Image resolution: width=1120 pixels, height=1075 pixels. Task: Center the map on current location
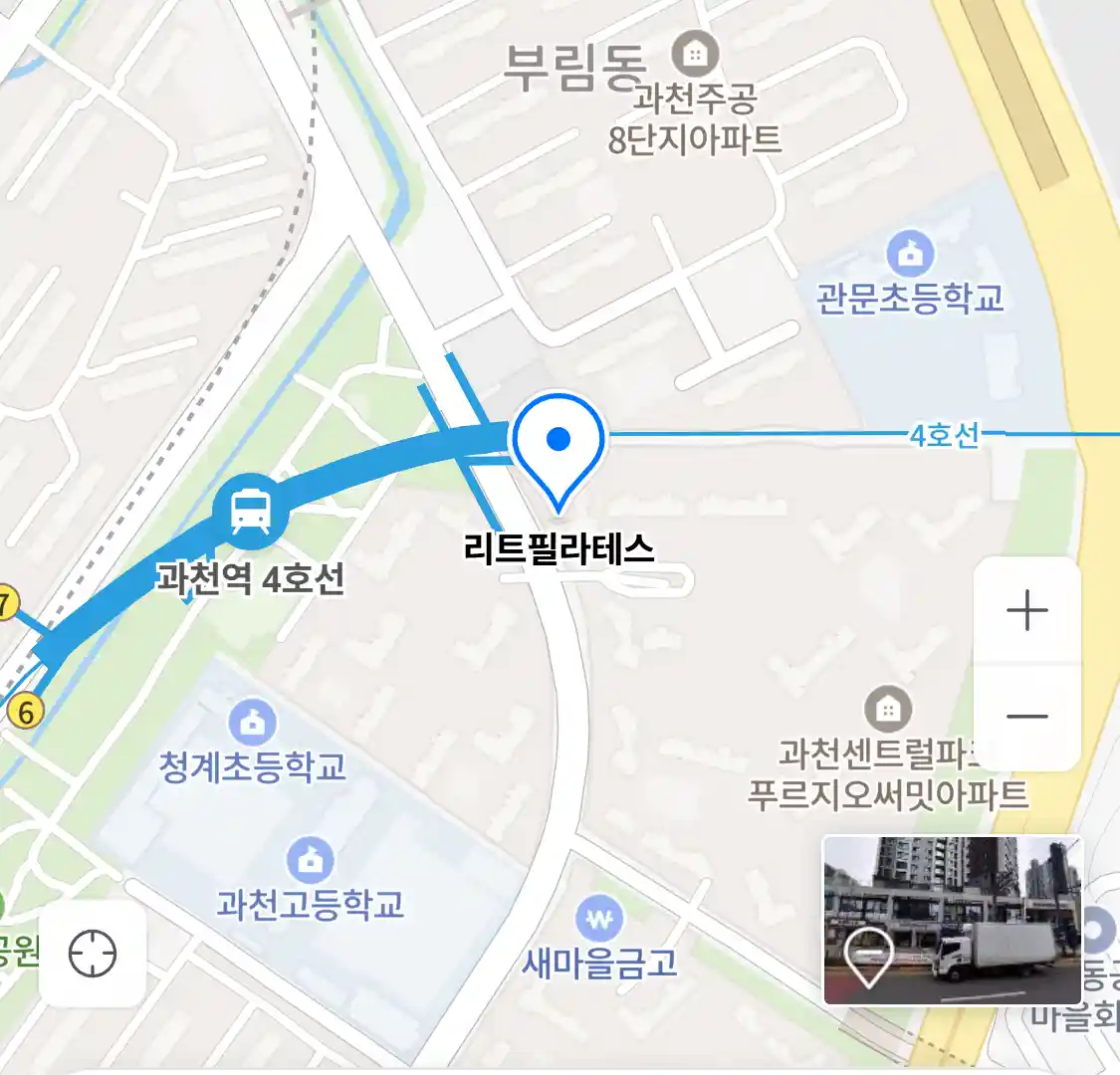[x=93, y=954]
